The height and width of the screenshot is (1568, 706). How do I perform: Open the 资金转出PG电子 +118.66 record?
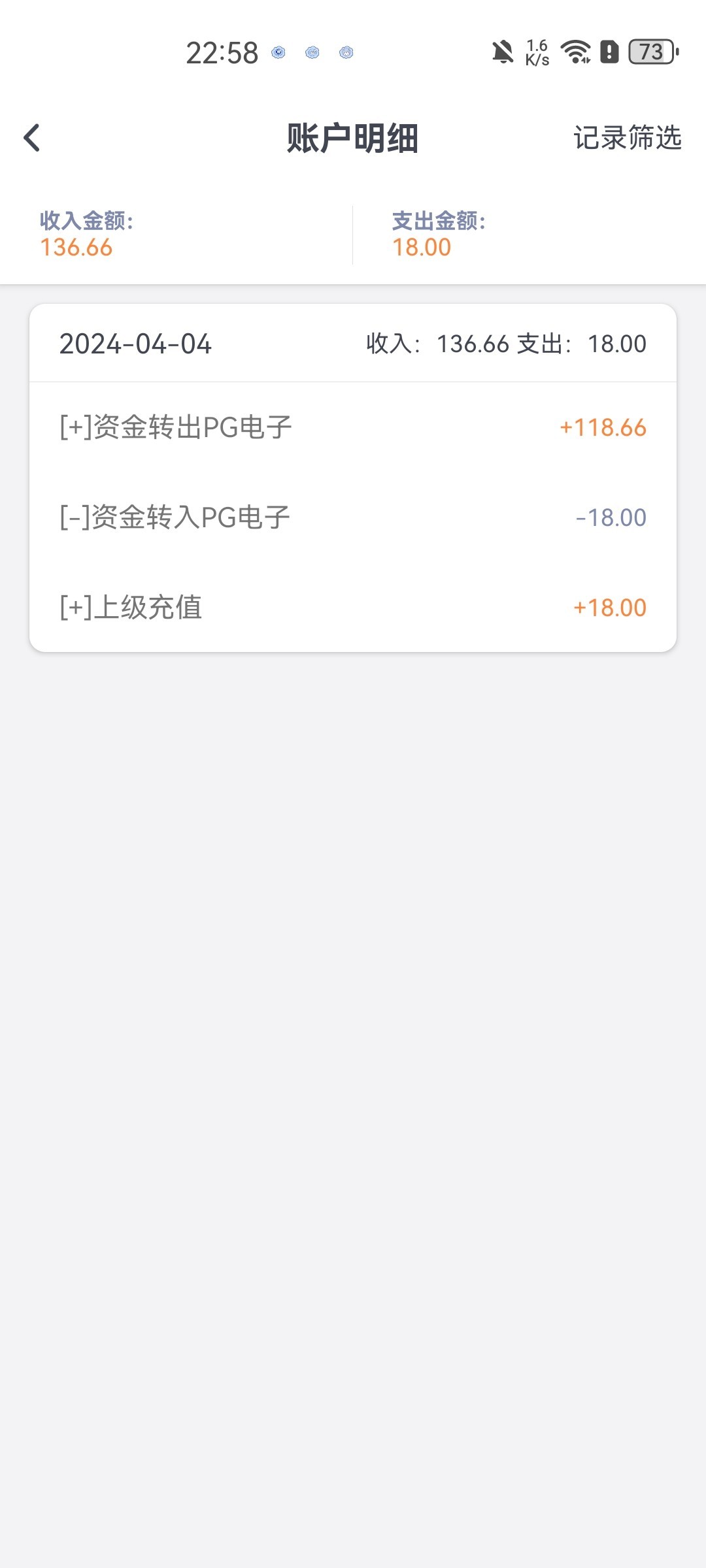click(x=352, y=427)
